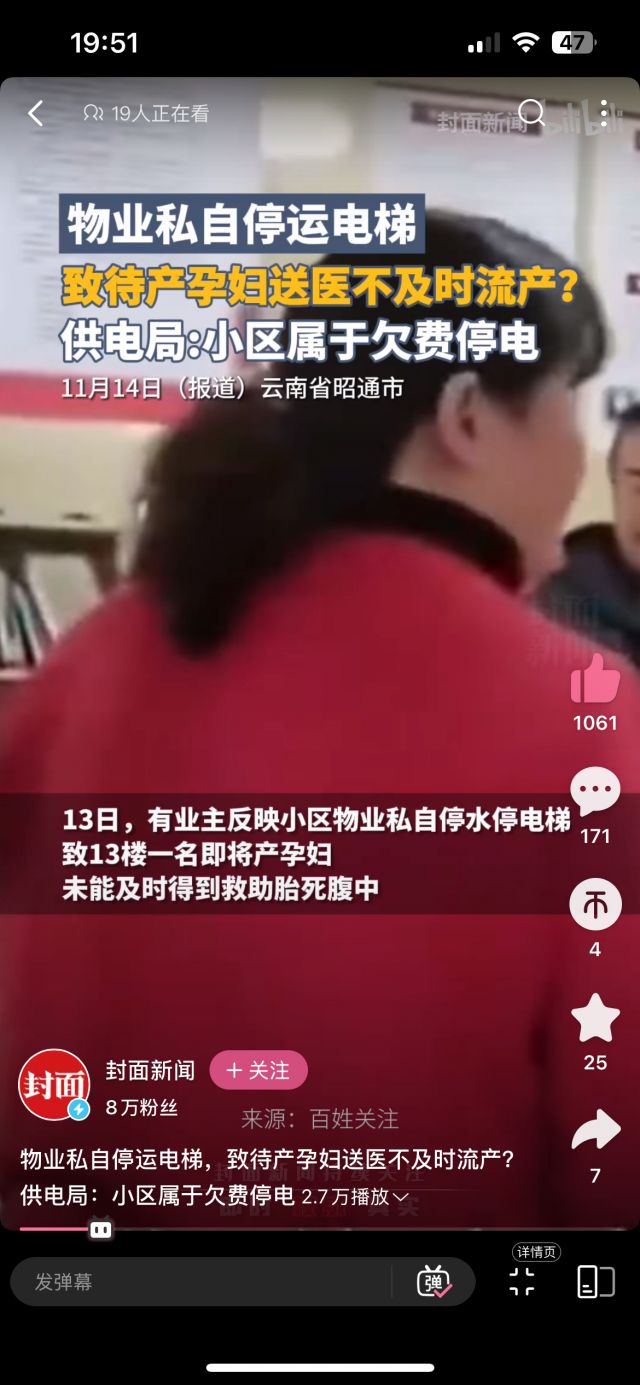This screenshot has width=640, height=1385.
Task: Give a coin to this video
Action: pyautogui.click(x=595, y=905)
